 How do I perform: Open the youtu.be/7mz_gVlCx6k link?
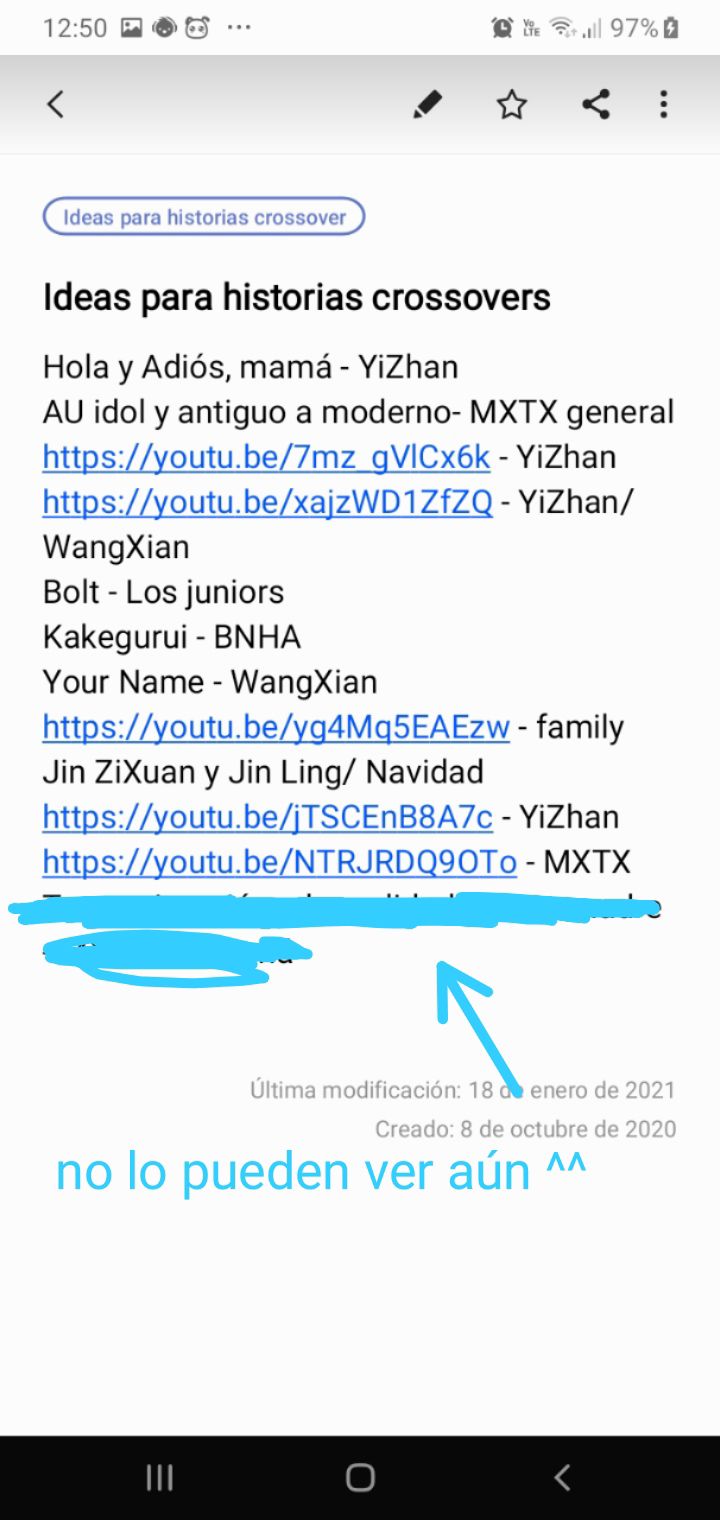pos(266,457)
